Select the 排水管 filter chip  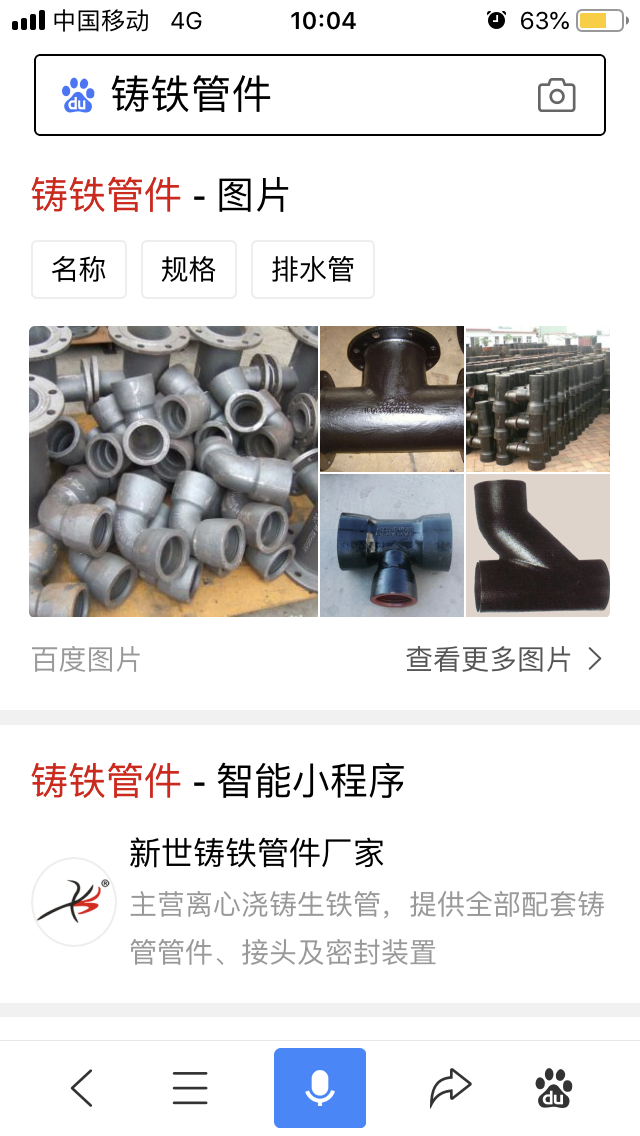pos(313,269)
